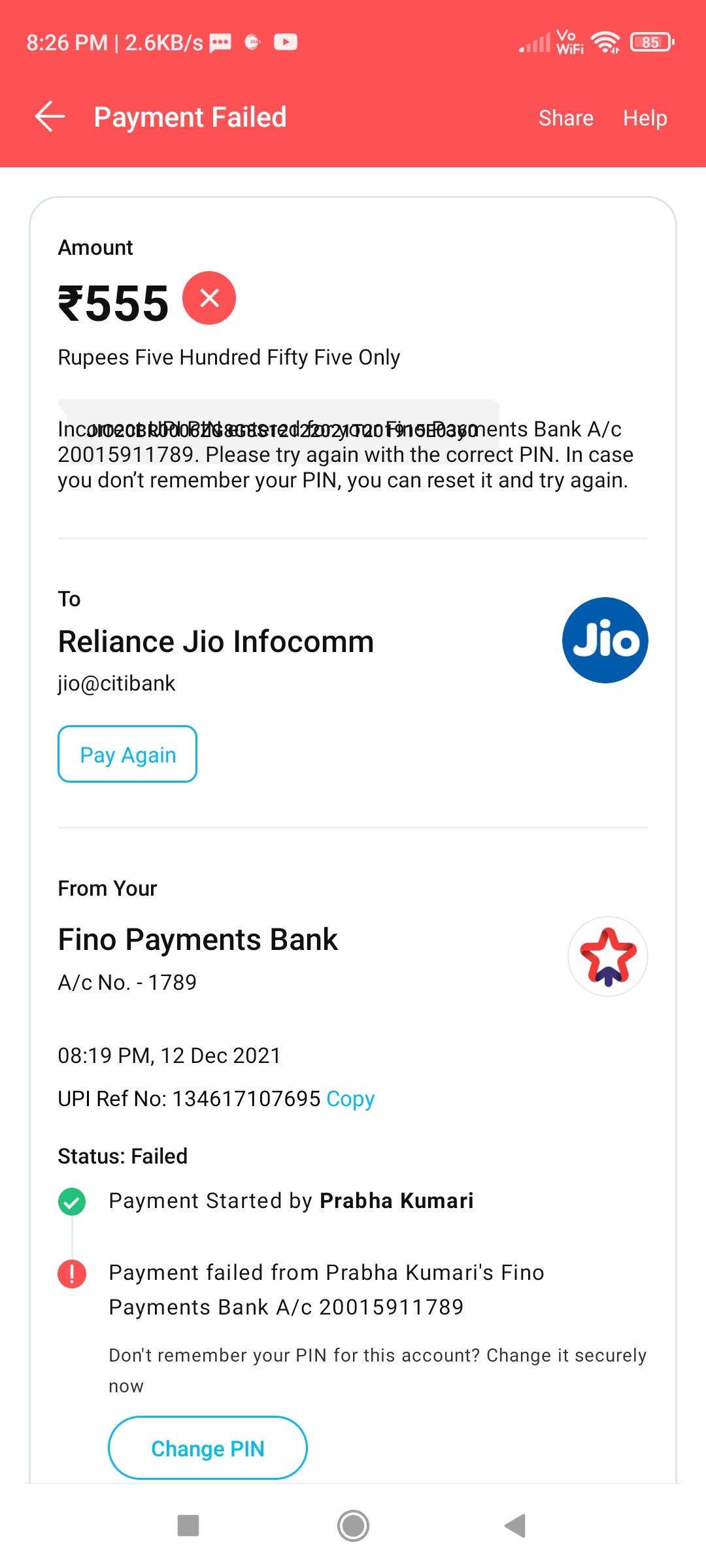
Task: Open recent apps from the navigation bar
Action: [188, 1526]
